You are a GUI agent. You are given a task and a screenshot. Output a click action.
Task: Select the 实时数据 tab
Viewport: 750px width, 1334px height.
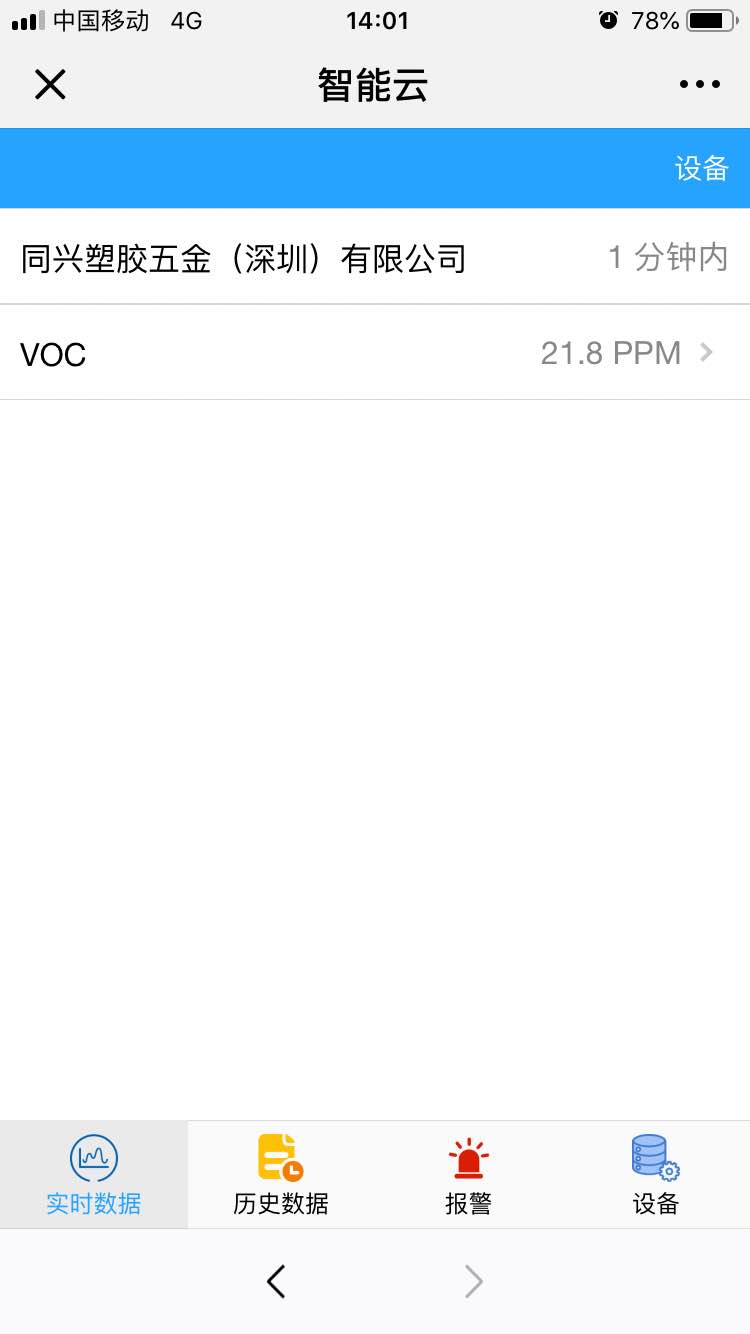[x=94, y=1175]
